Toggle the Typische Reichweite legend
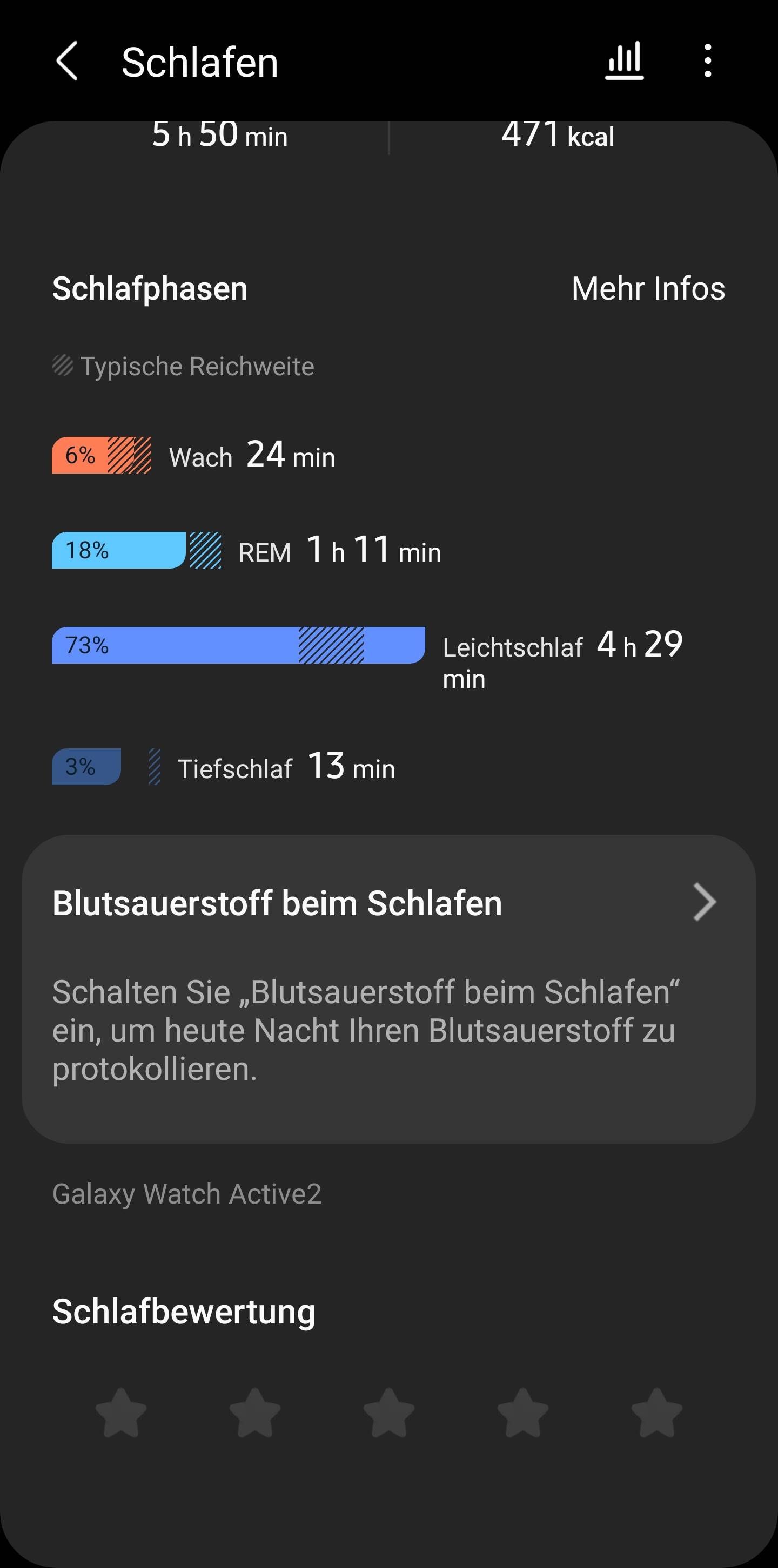 [x=183, y=366]
